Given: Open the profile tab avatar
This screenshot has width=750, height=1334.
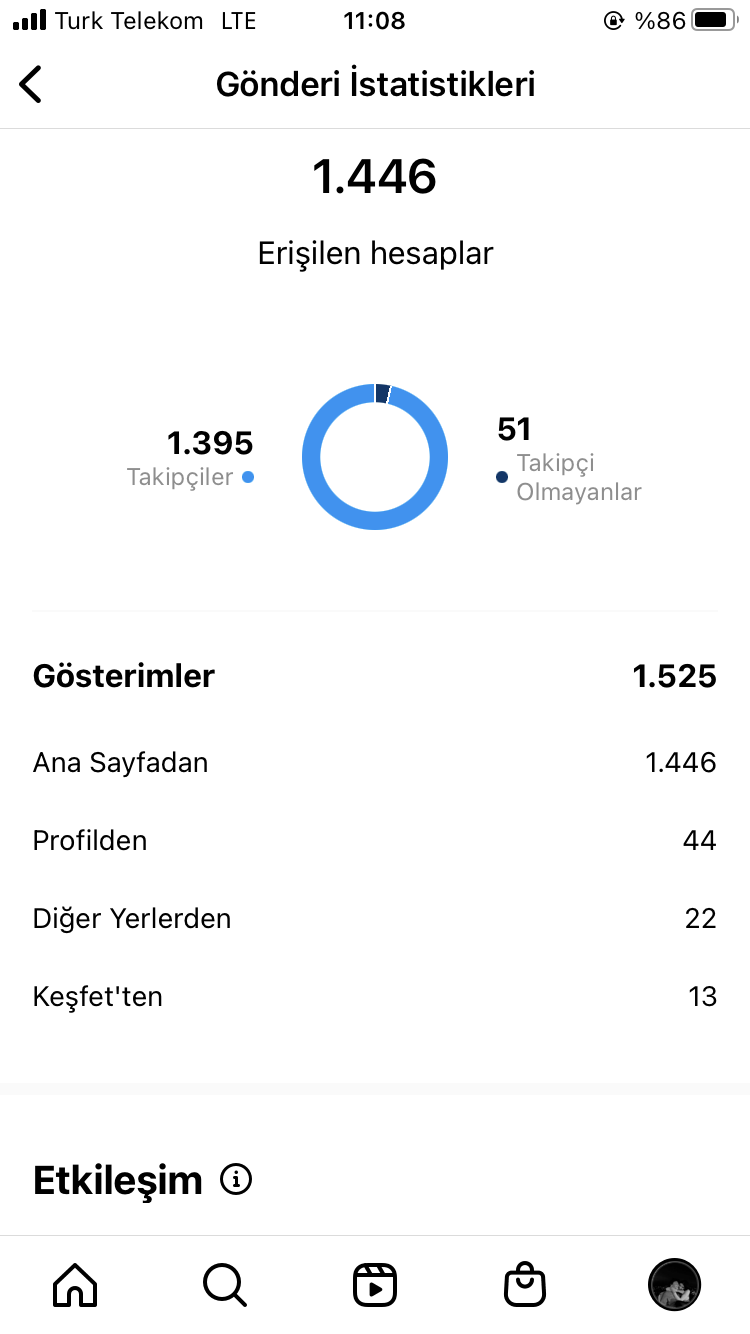Looking at the screenshot, I should pos(675,1284).
